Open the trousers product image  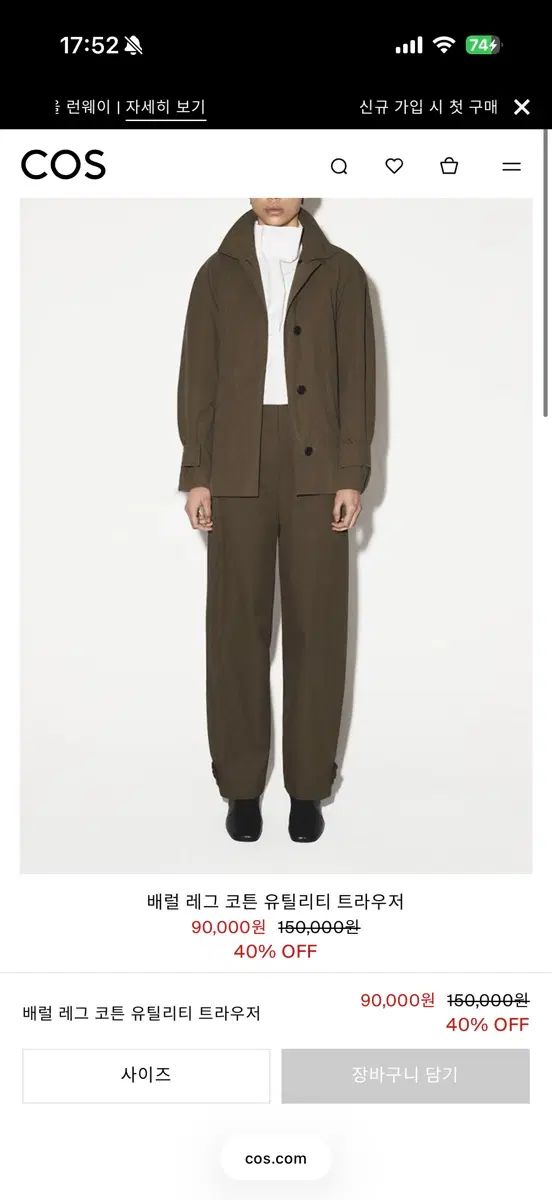pyautogui.click(x=276, y=535)
